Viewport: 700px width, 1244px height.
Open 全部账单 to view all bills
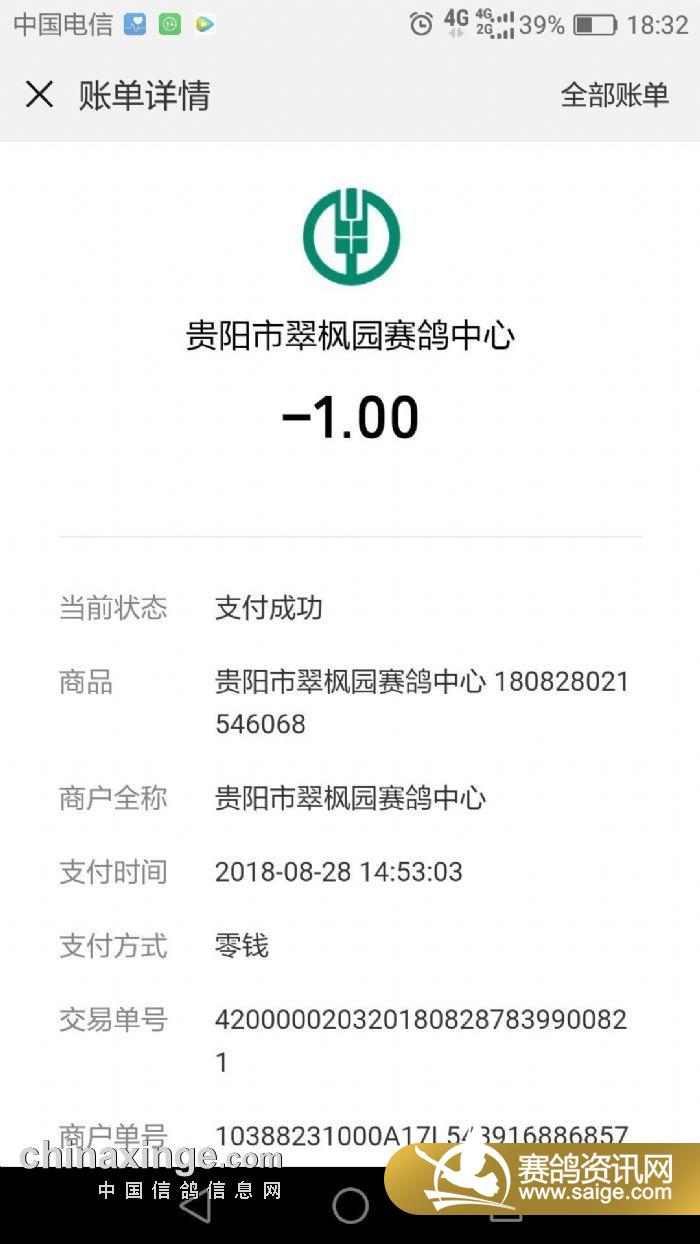click(x=614, y=95)
